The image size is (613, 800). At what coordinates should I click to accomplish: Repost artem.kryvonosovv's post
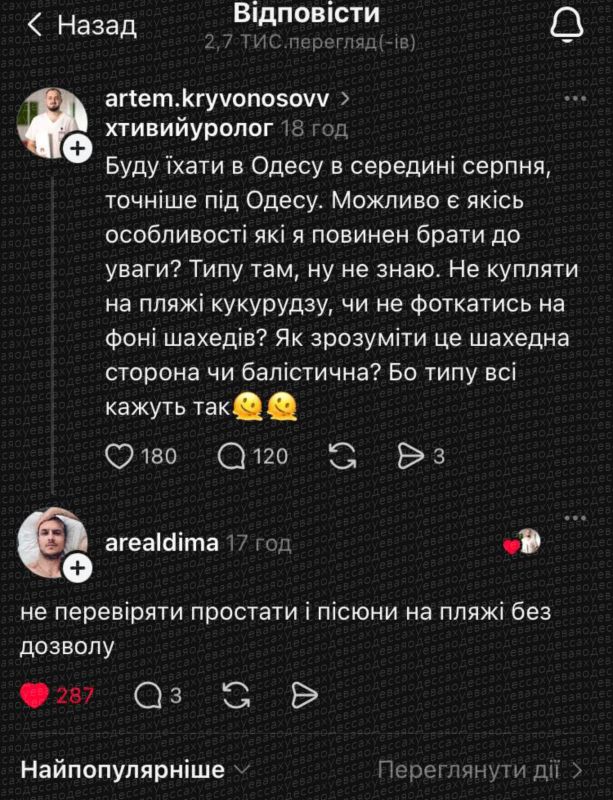tap(342, 457)
